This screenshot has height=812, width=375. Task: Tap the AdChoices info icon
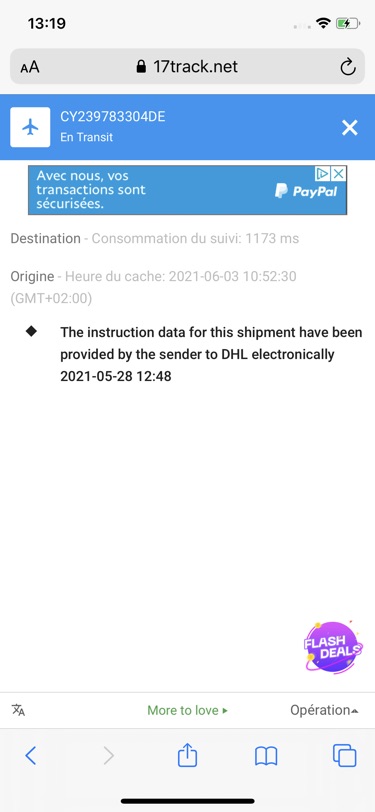(x=323, y=173)
